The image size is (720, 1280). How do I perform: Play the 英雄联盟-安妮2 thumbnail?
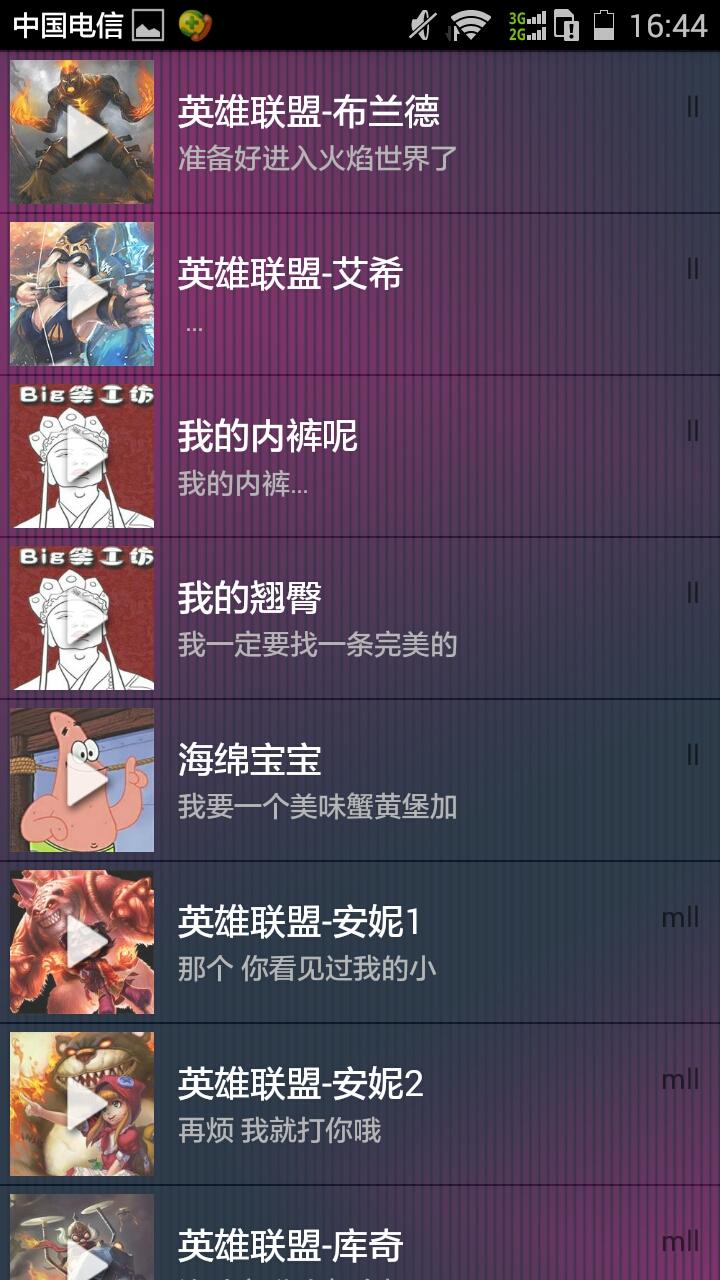(82, 1104)
